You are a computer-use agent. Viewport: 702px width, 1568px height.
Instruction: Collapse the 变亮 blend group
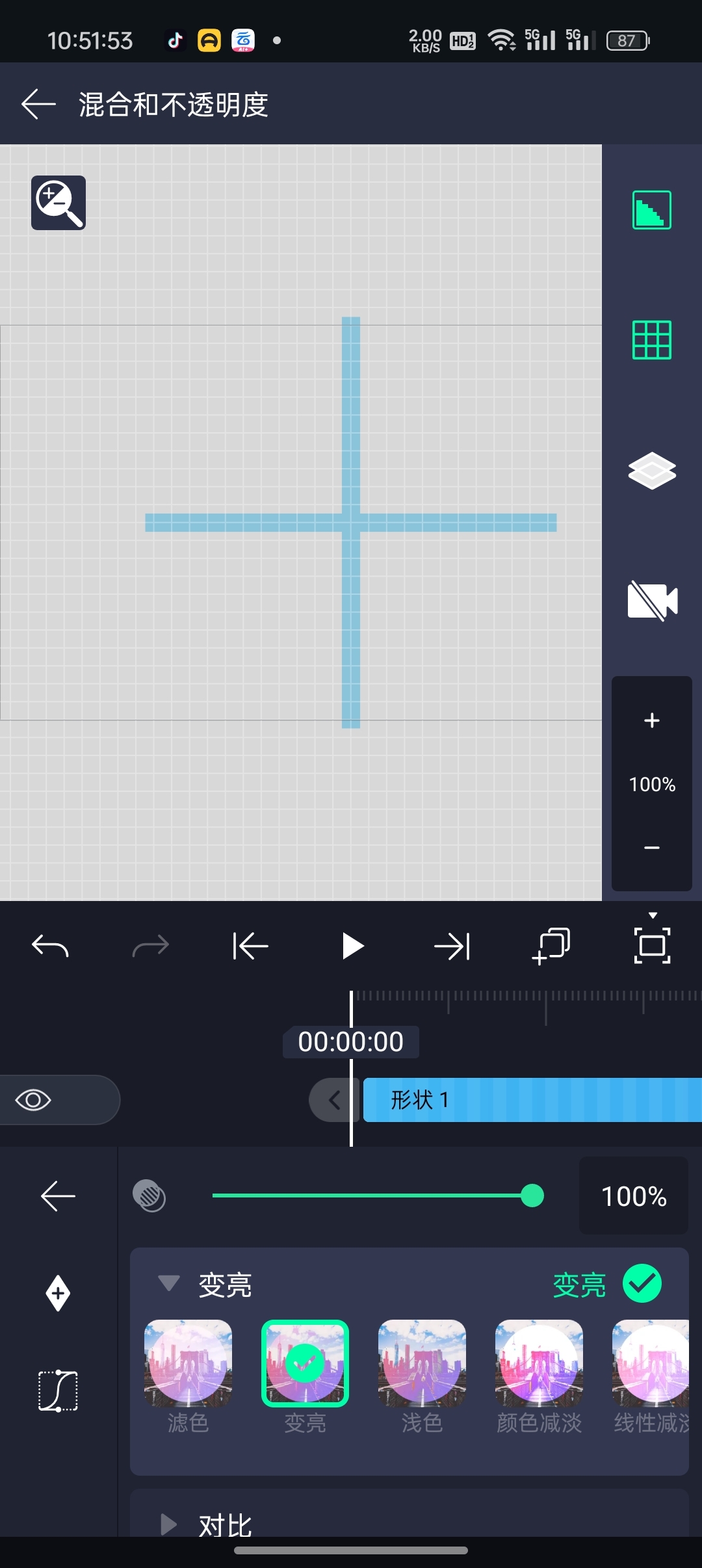tap(169, 1283)
